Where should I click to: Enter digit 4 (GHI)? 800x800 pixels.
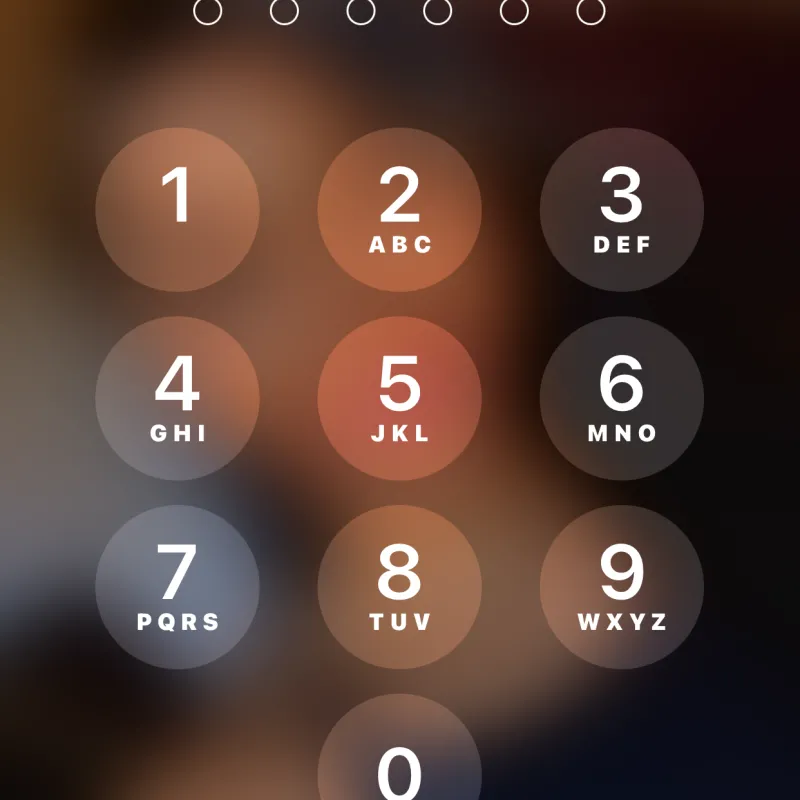(177, 398)
